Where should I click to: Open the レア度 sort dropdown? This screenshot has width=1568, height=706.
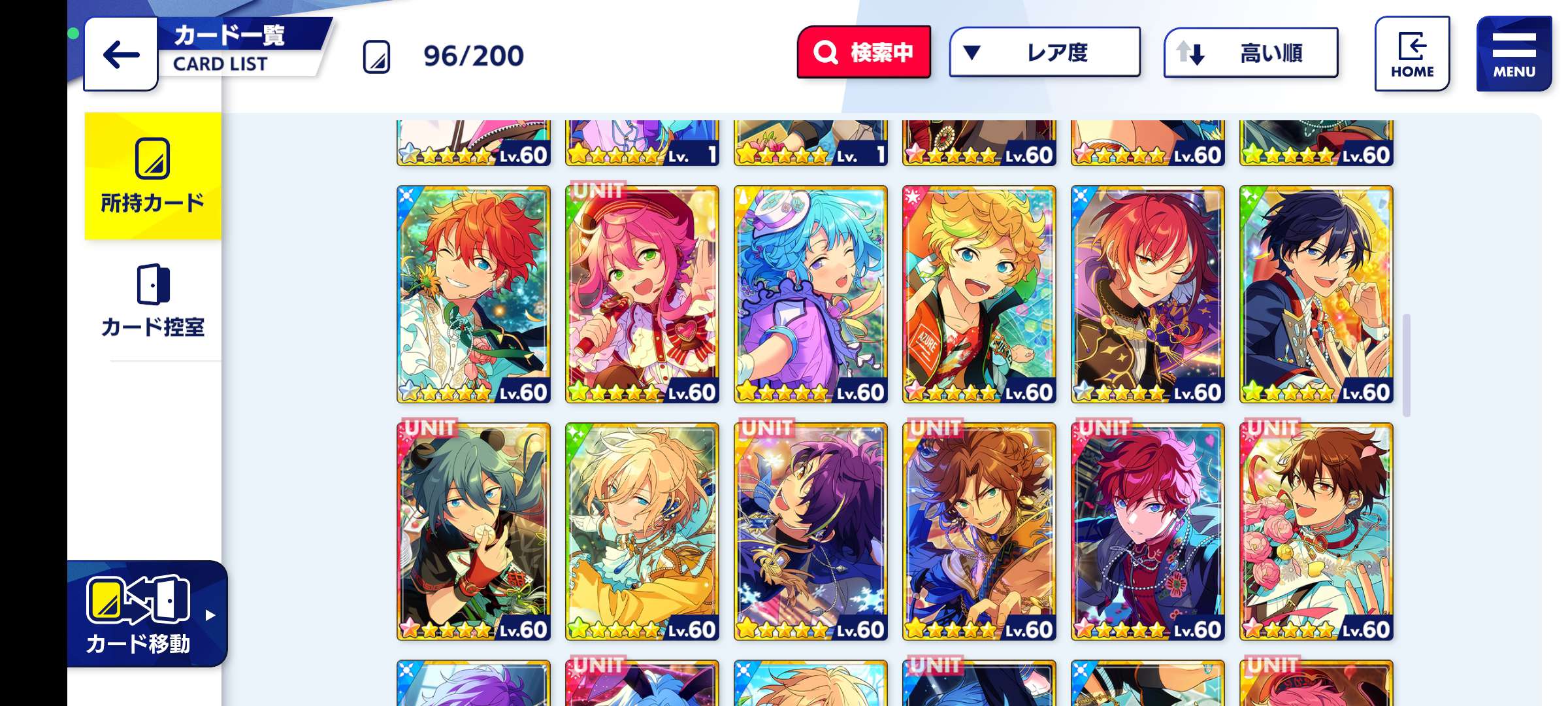1044,52
